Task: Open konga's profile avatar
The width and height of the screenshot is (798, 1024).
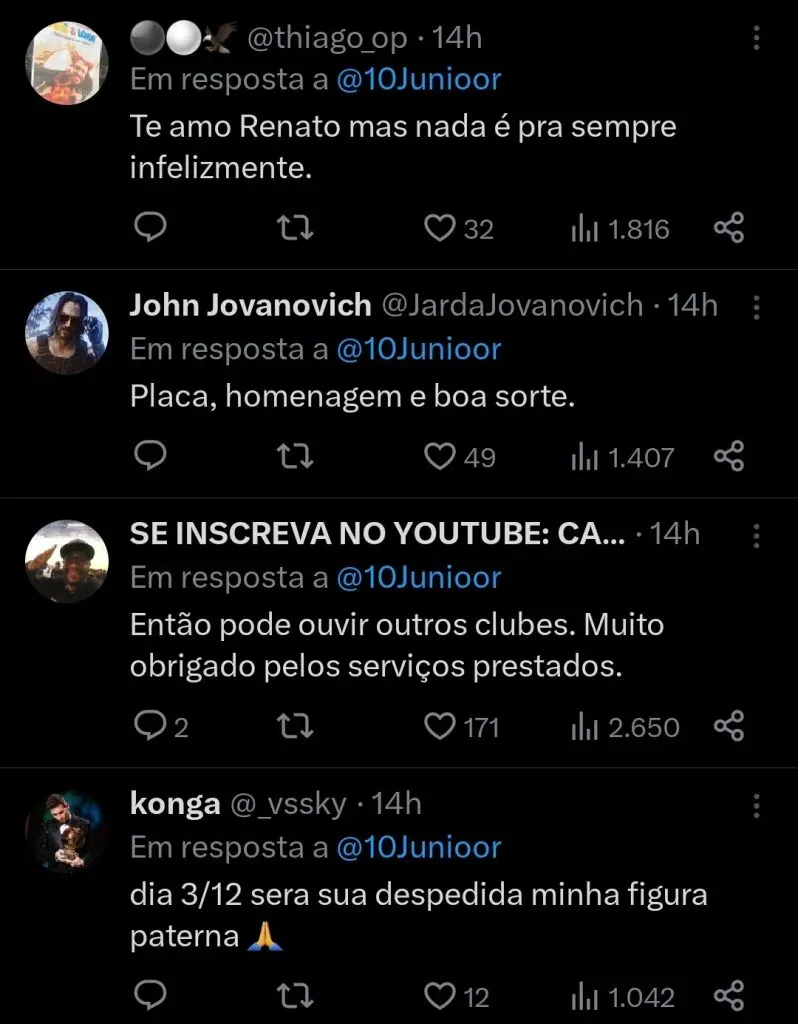Action: (66, 830)
